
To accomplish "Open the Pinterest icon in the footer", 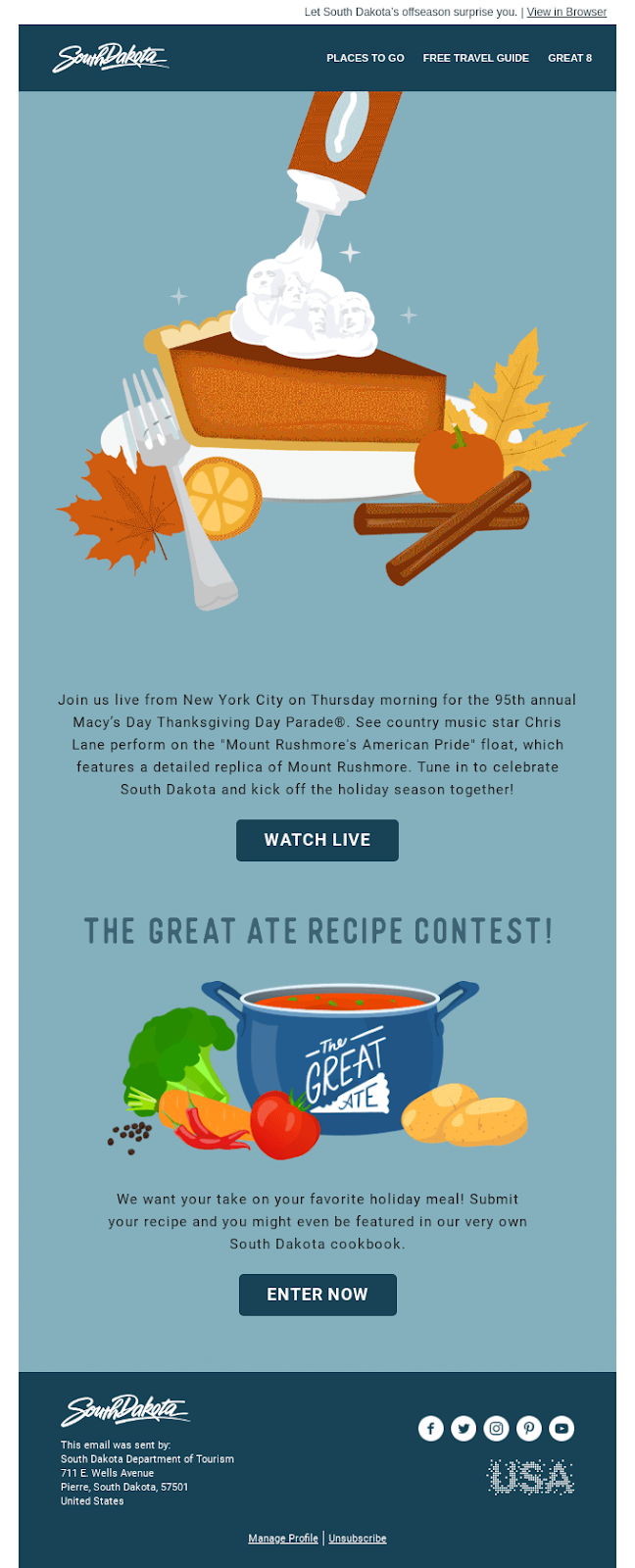I will (529, 1428).
